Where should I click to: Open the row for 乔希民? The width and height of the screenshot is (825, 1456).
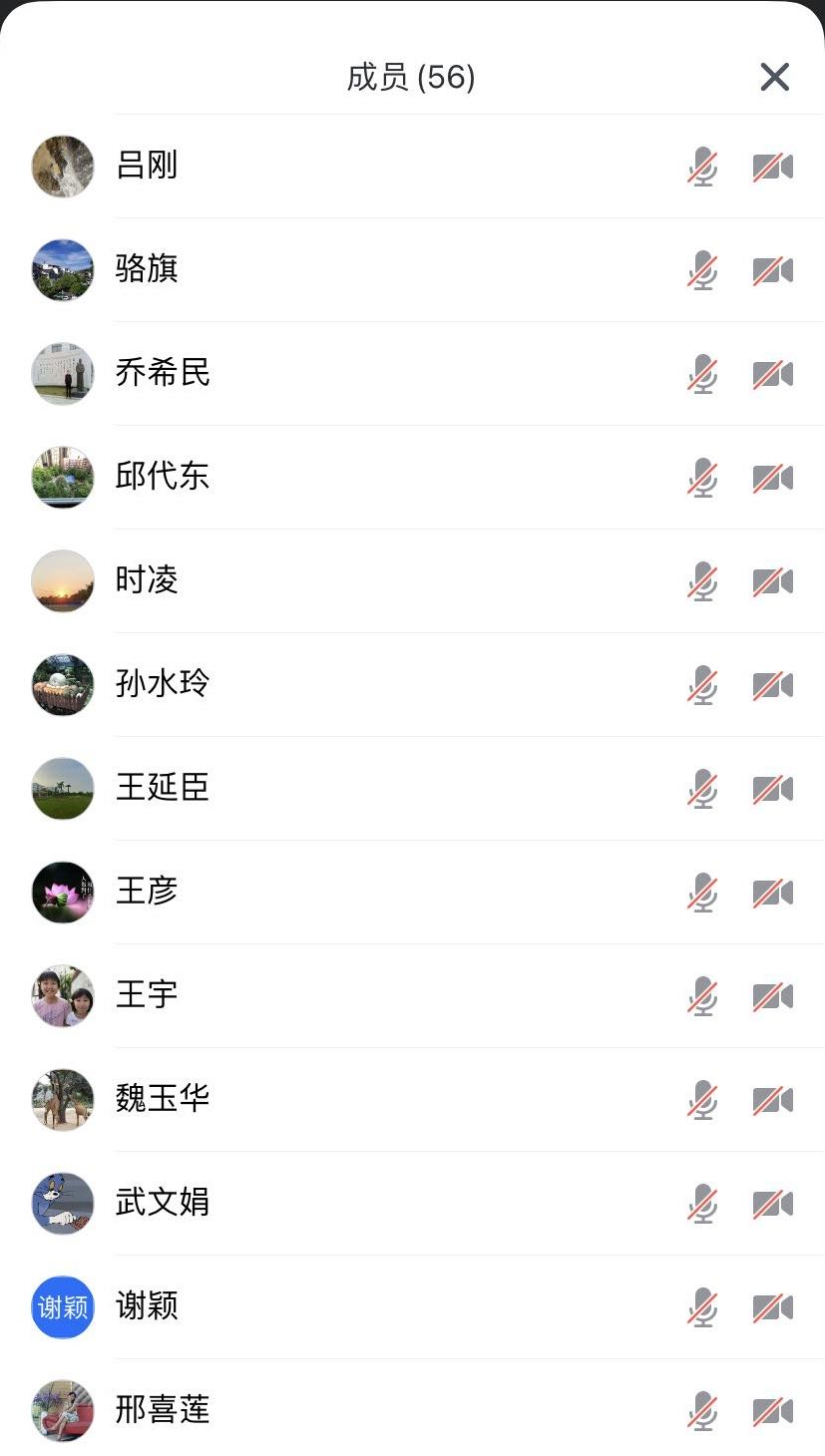(163, 373)
